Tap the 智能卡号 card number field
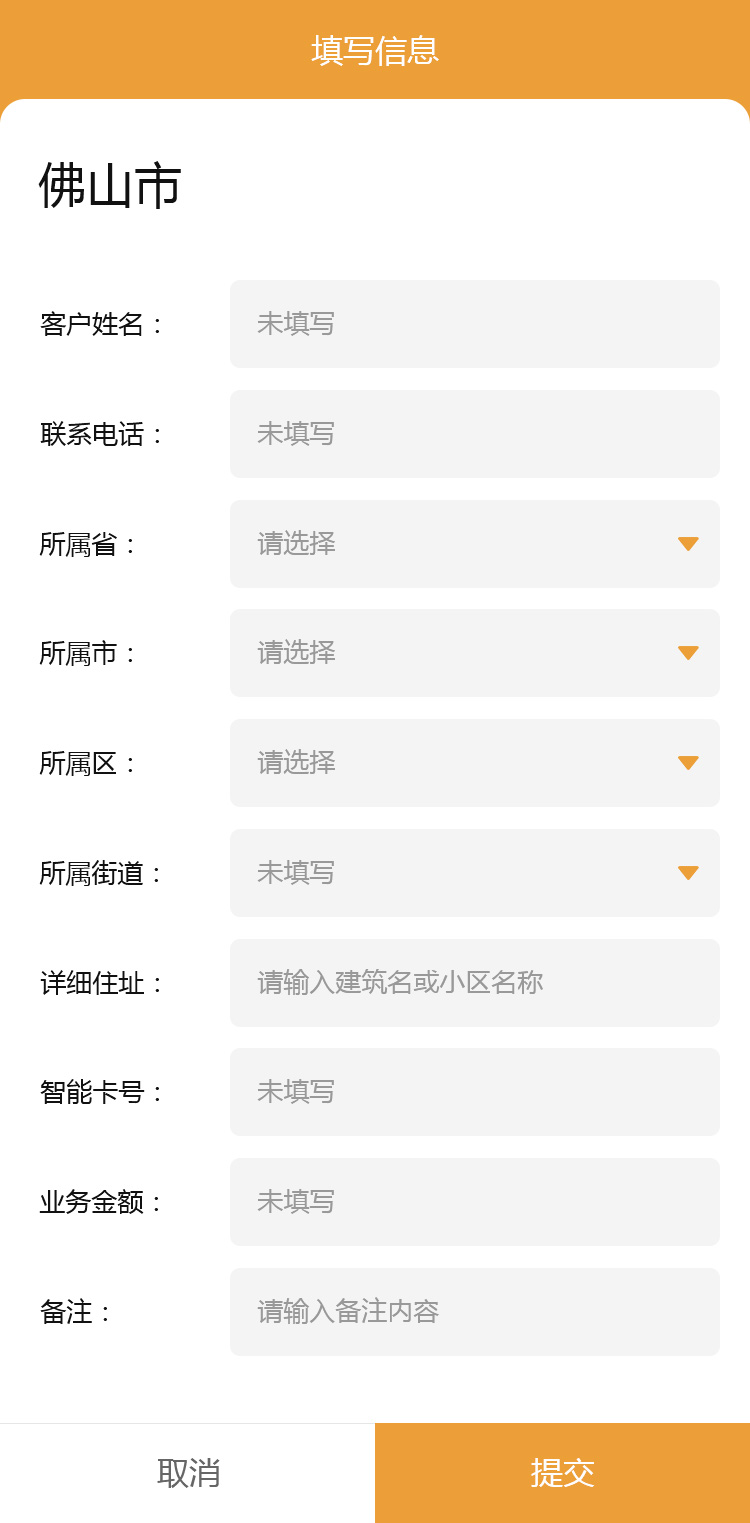This screenshot has height=1523, width=750. click(474, 1092)
